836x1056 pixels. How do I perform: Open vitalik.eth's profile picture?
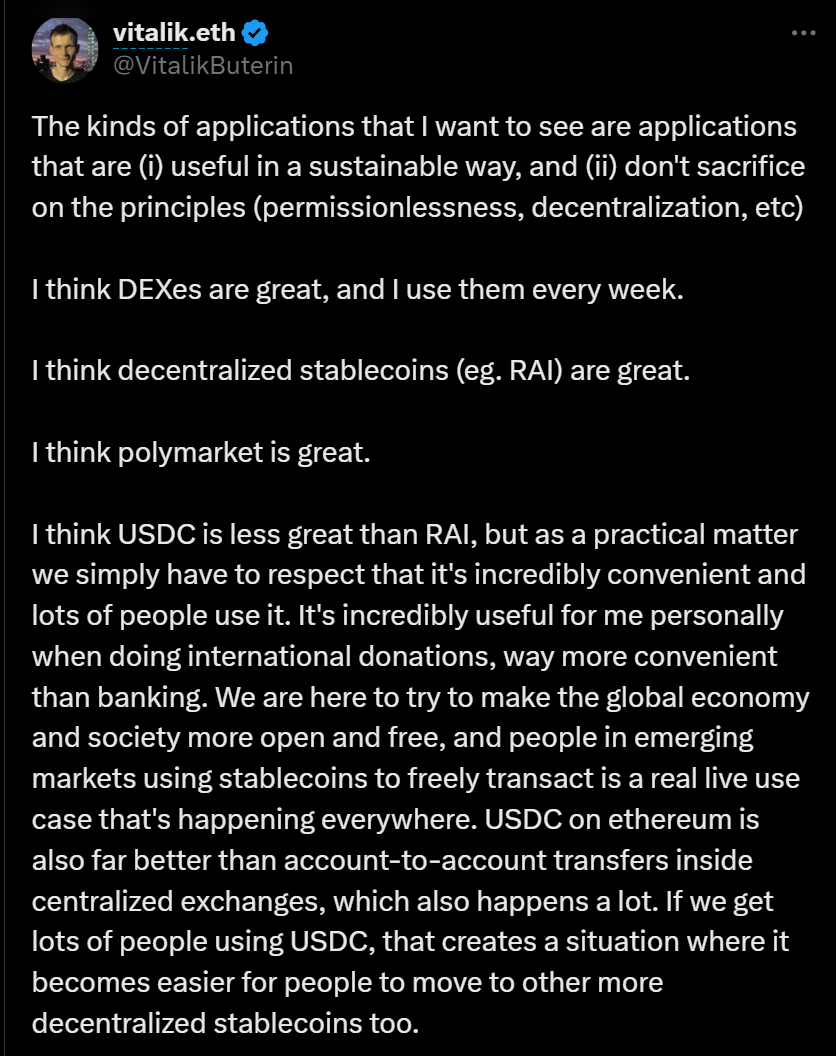pos(64,49)
